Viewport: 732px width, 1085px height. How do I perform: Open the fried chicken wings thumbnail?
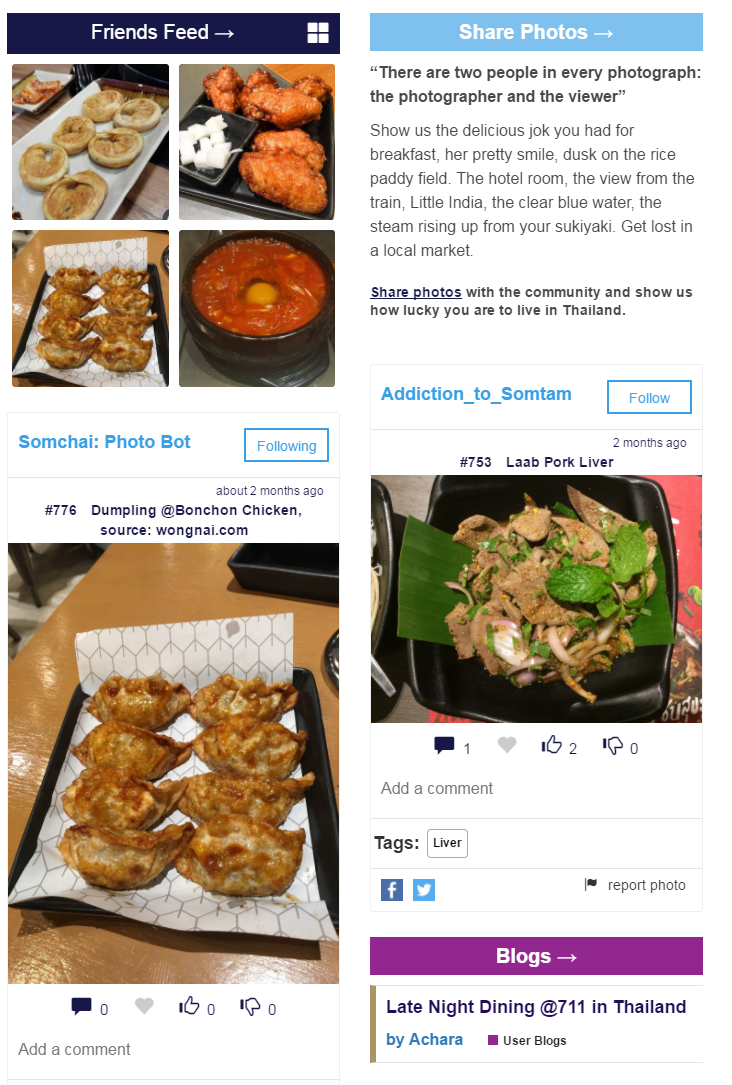click(257, 142)
